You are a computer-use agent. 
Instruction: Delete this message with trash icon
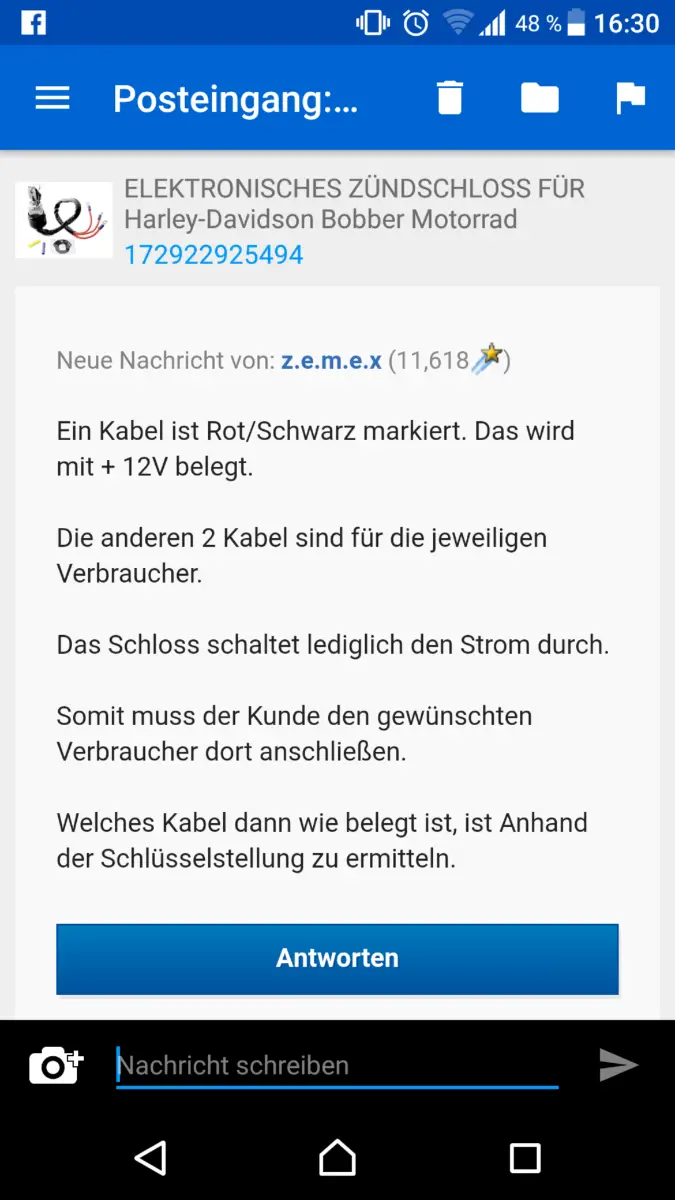[x=450, y=98]
